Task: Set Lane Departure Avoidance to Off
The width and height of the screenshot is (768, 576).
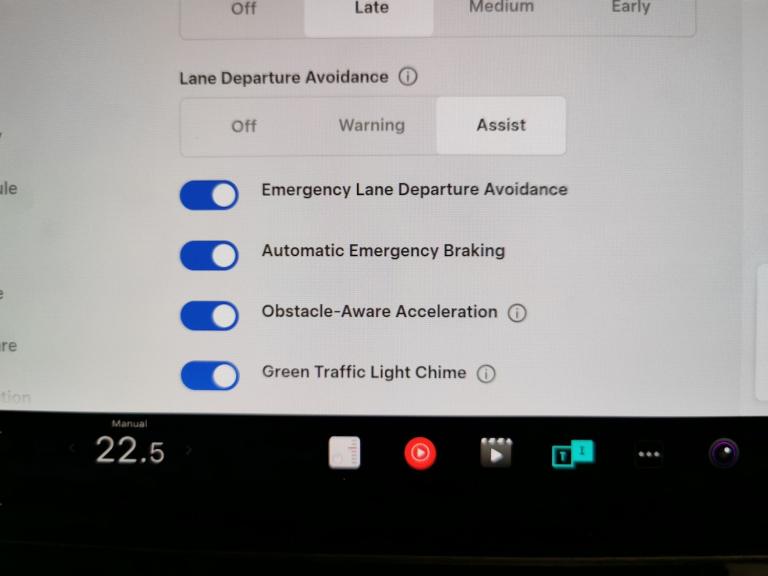Action: coord(244,126)
